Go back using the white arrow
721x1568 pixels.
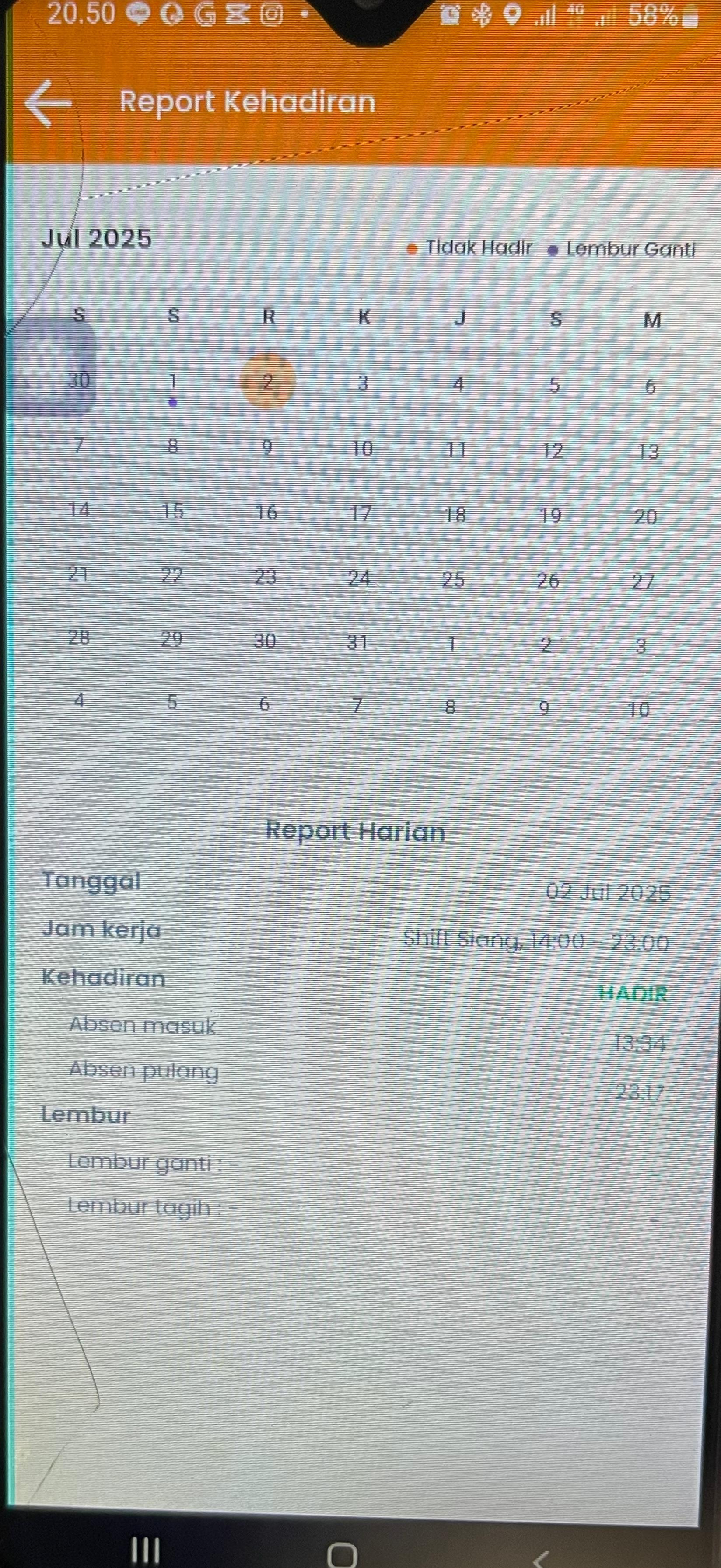48,103
